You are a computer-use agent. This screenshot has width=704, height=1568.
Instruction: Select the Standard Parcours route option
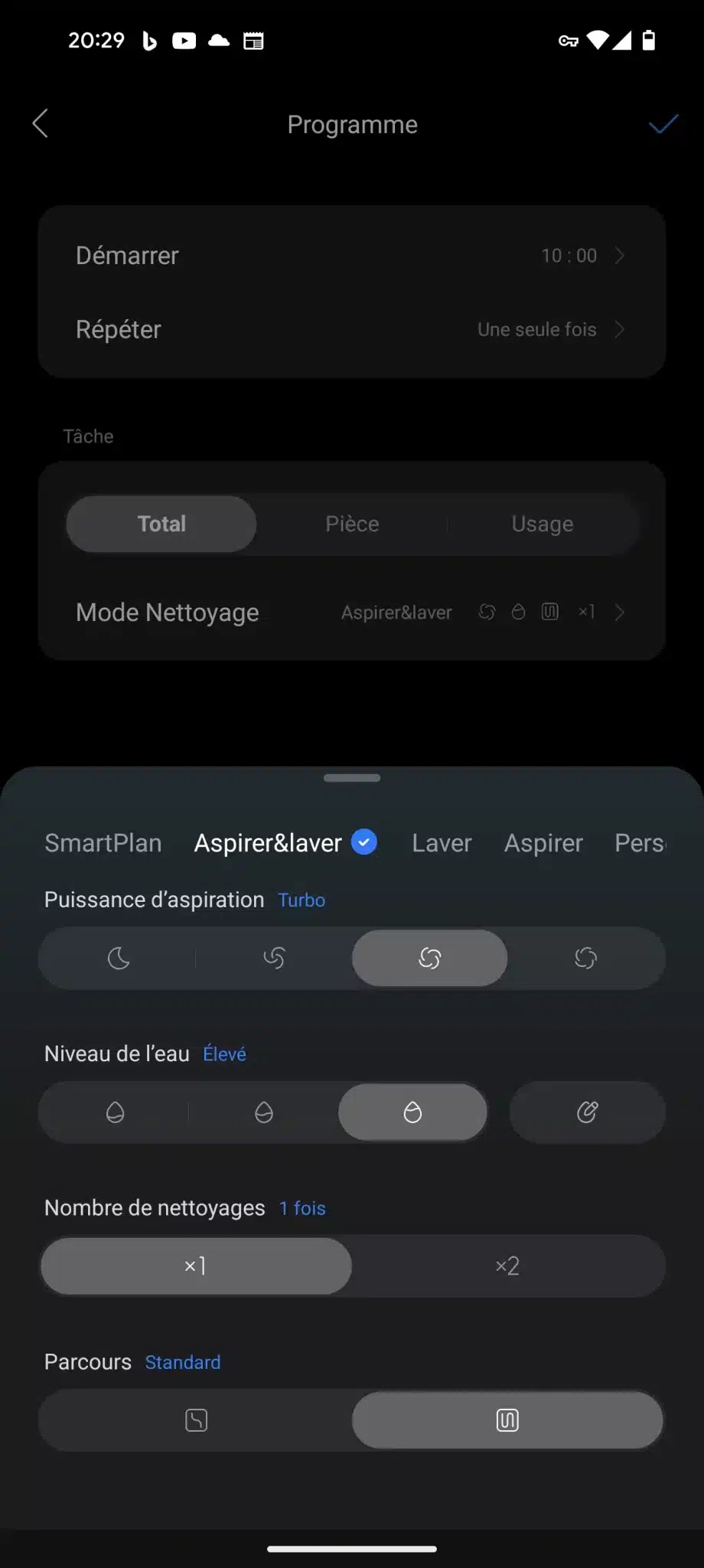(x=507, y=1420)
